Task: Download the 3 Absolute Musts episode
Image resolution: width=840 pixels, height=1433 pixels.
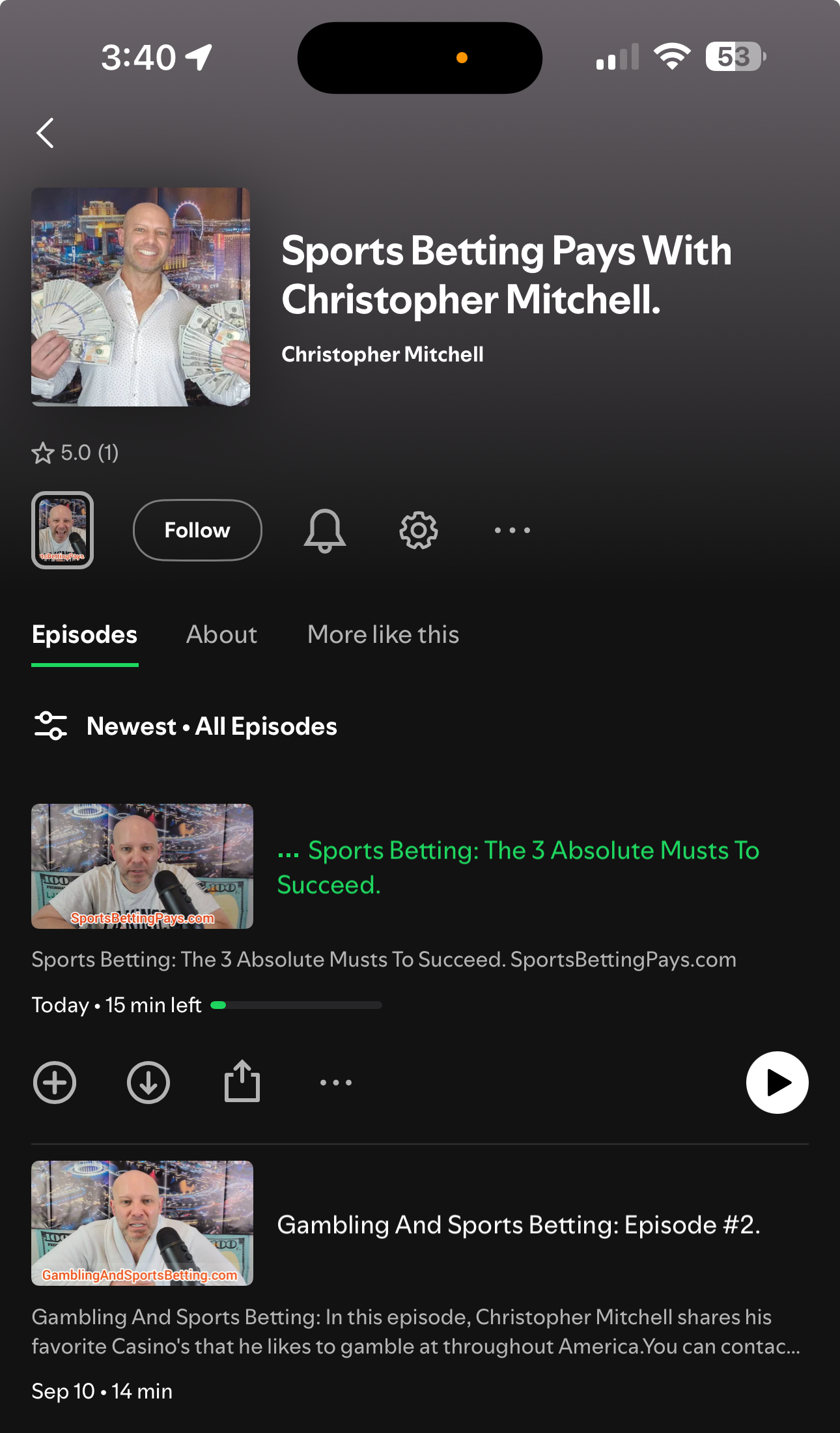Action: tap(148, 1083)
